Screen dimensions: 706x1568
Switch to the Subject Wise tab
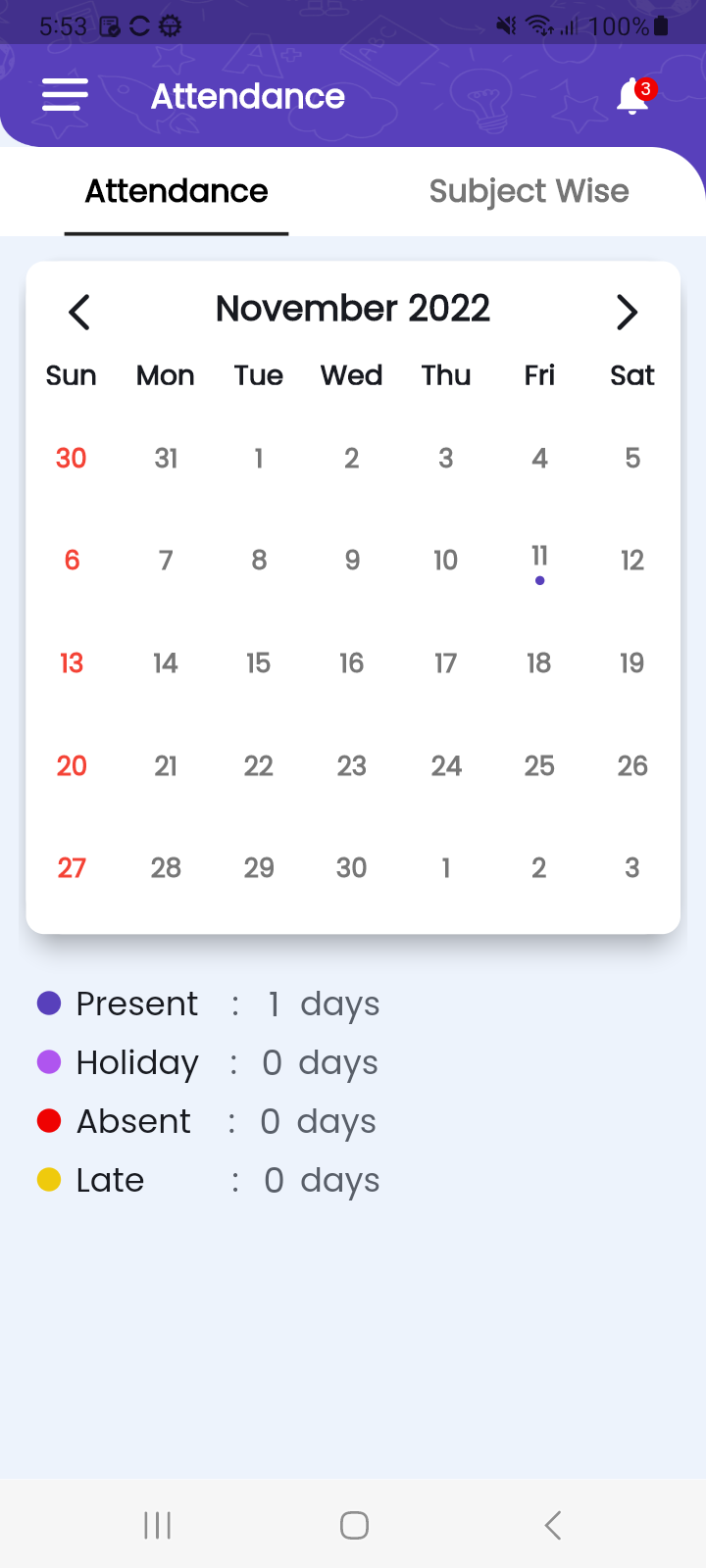point(529,191)
